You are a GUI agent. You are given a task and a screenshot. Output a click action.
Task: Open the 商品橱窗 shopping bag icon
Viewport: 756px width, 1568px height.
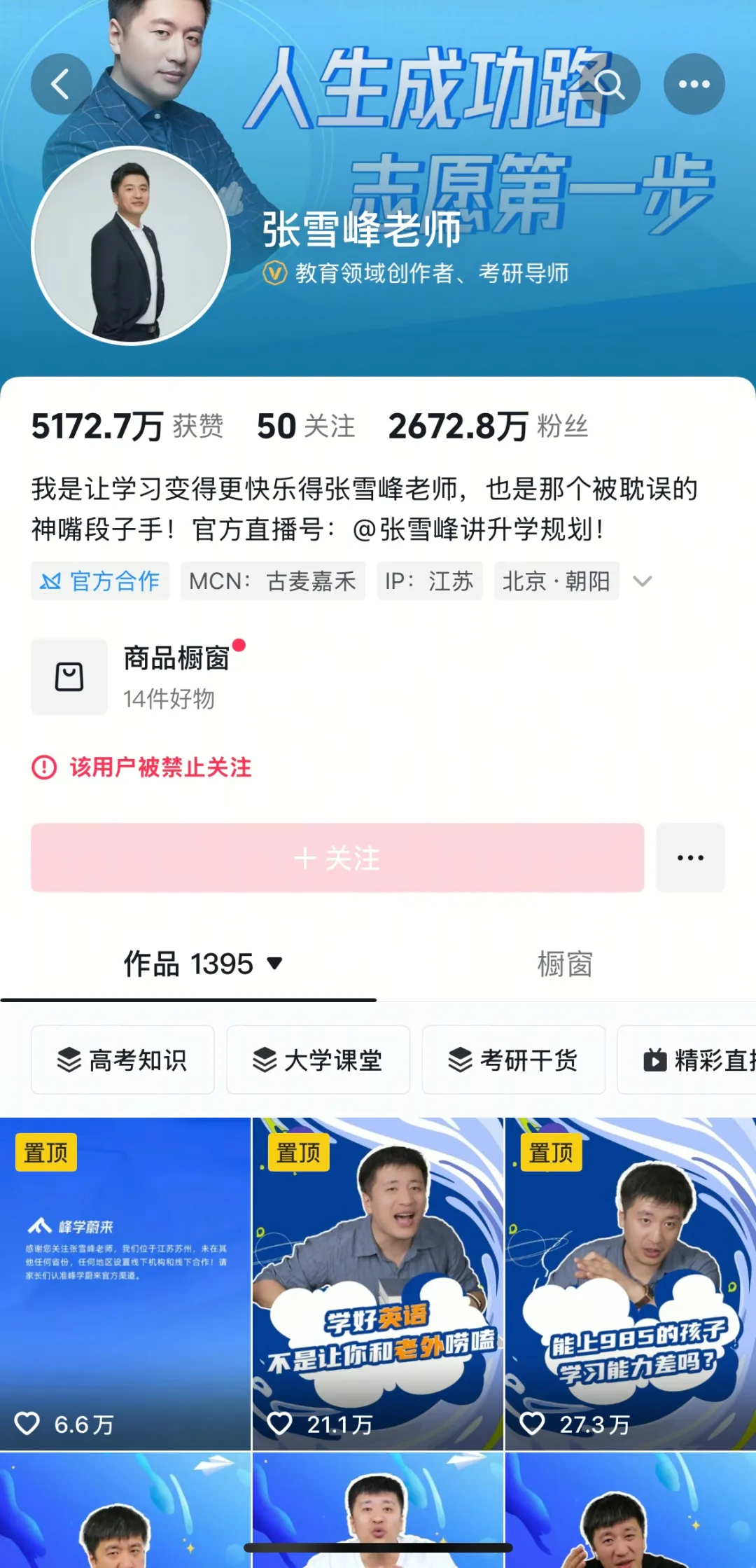coord(69,674)
